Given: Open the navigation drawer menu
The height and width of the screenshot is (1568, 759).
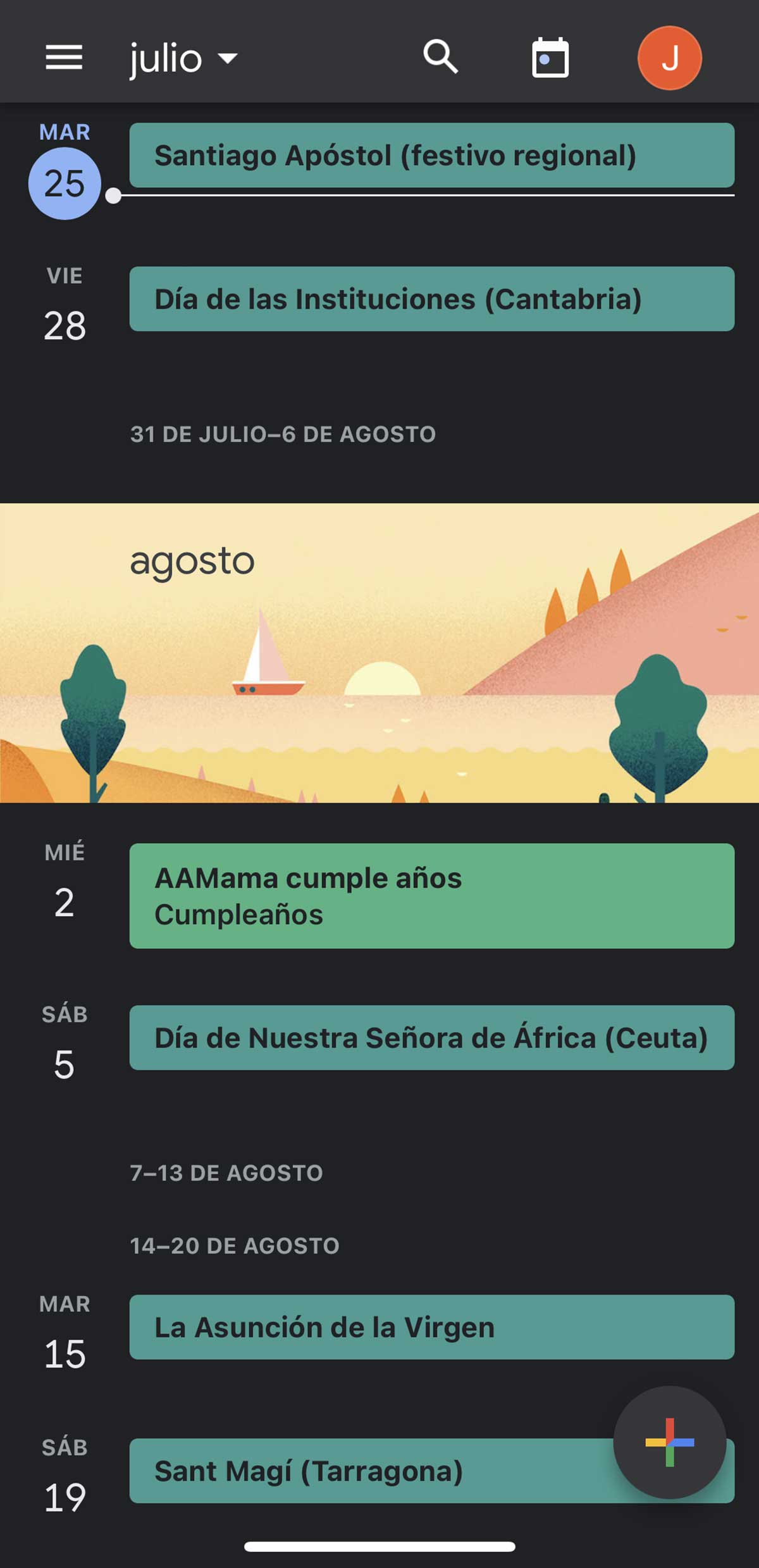Looking at the screenshot, I should pyautogui.click(x=64, y=58).
